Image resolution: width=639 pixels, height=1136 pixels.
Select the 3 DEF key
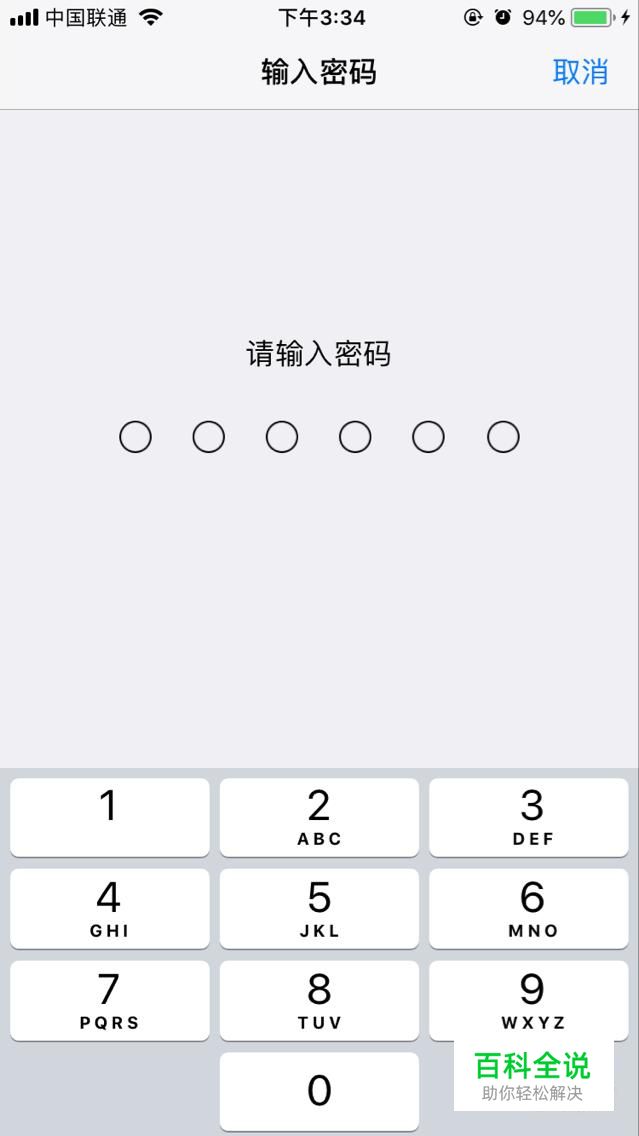(x=529, y=817)
